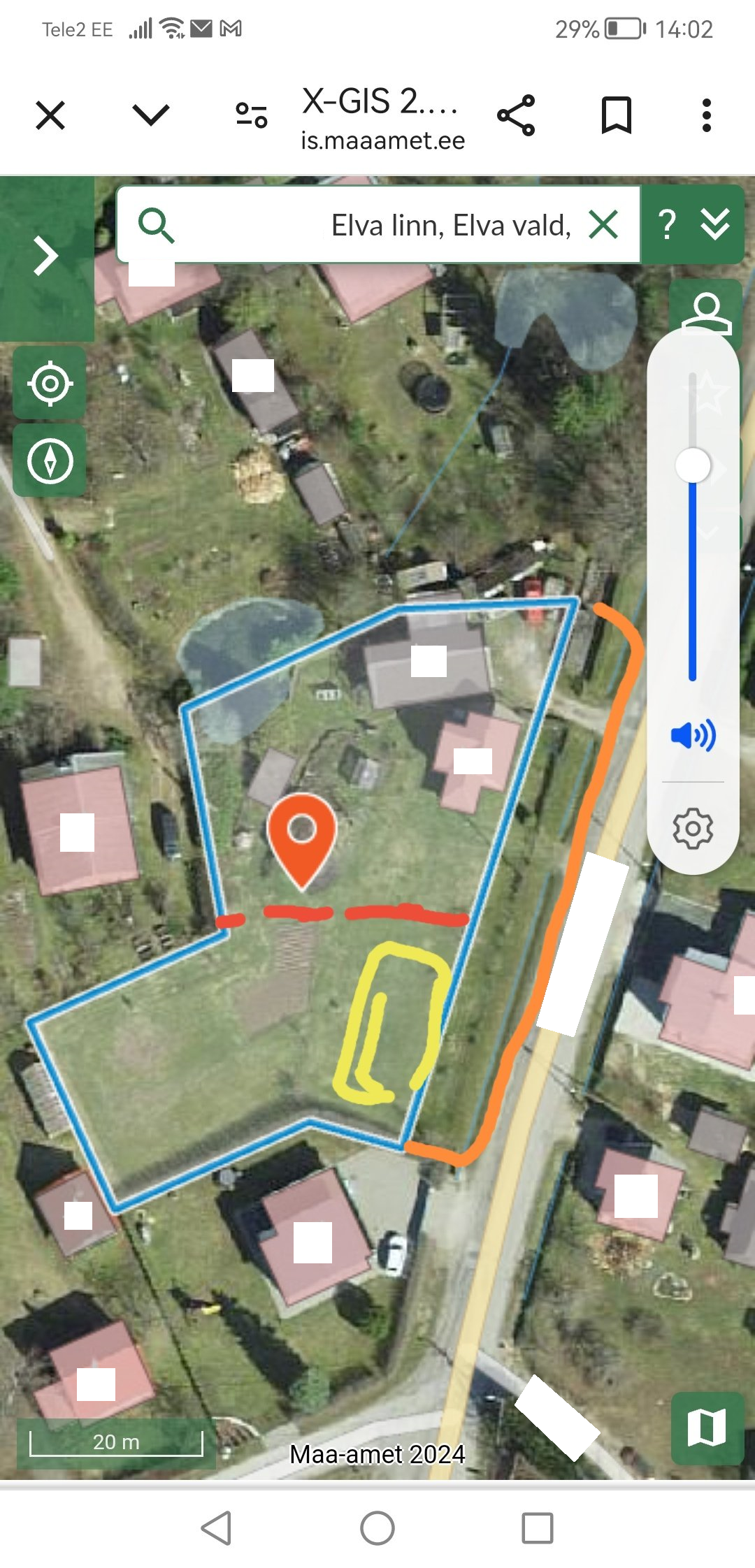Expand the double-chevron menu
The height and width of the screenshot is (1568, 755).
[x=716, y=225]
